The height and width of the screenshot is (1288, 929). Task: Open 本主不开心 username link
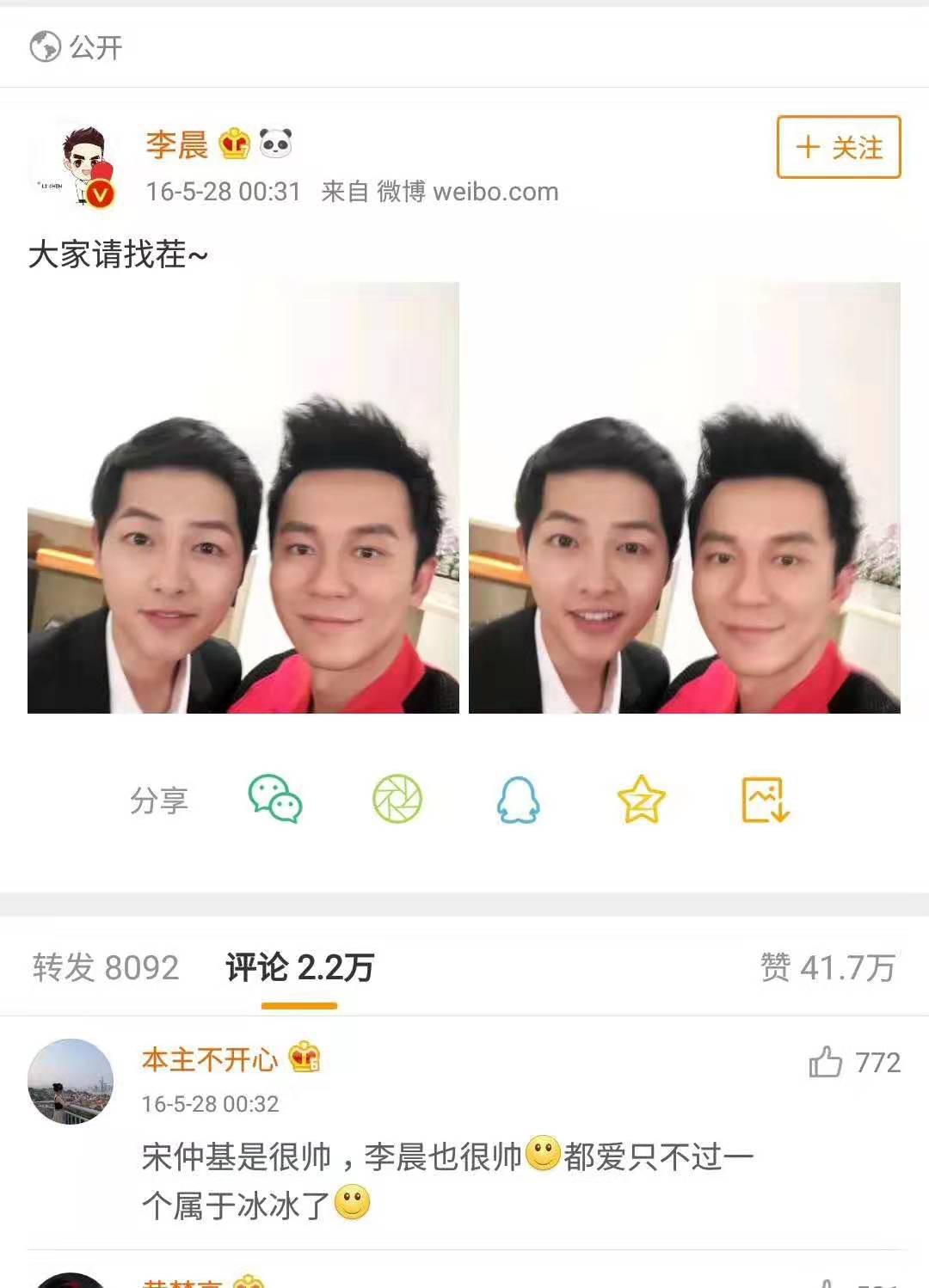pos(210,1059)
